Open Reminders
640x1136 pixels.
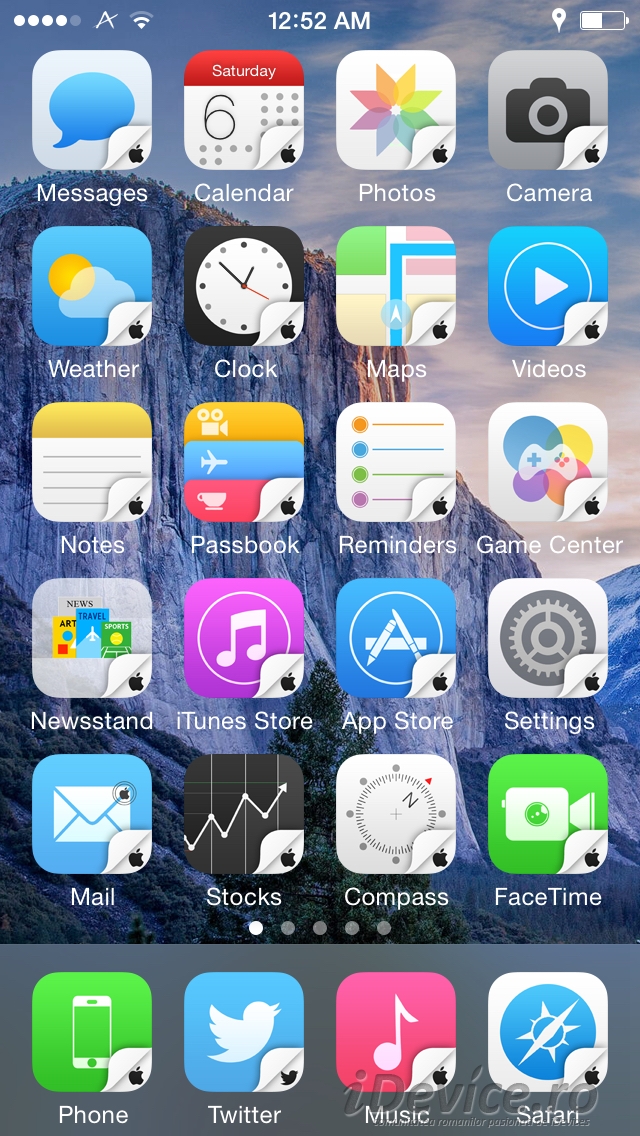click(396, 462)
